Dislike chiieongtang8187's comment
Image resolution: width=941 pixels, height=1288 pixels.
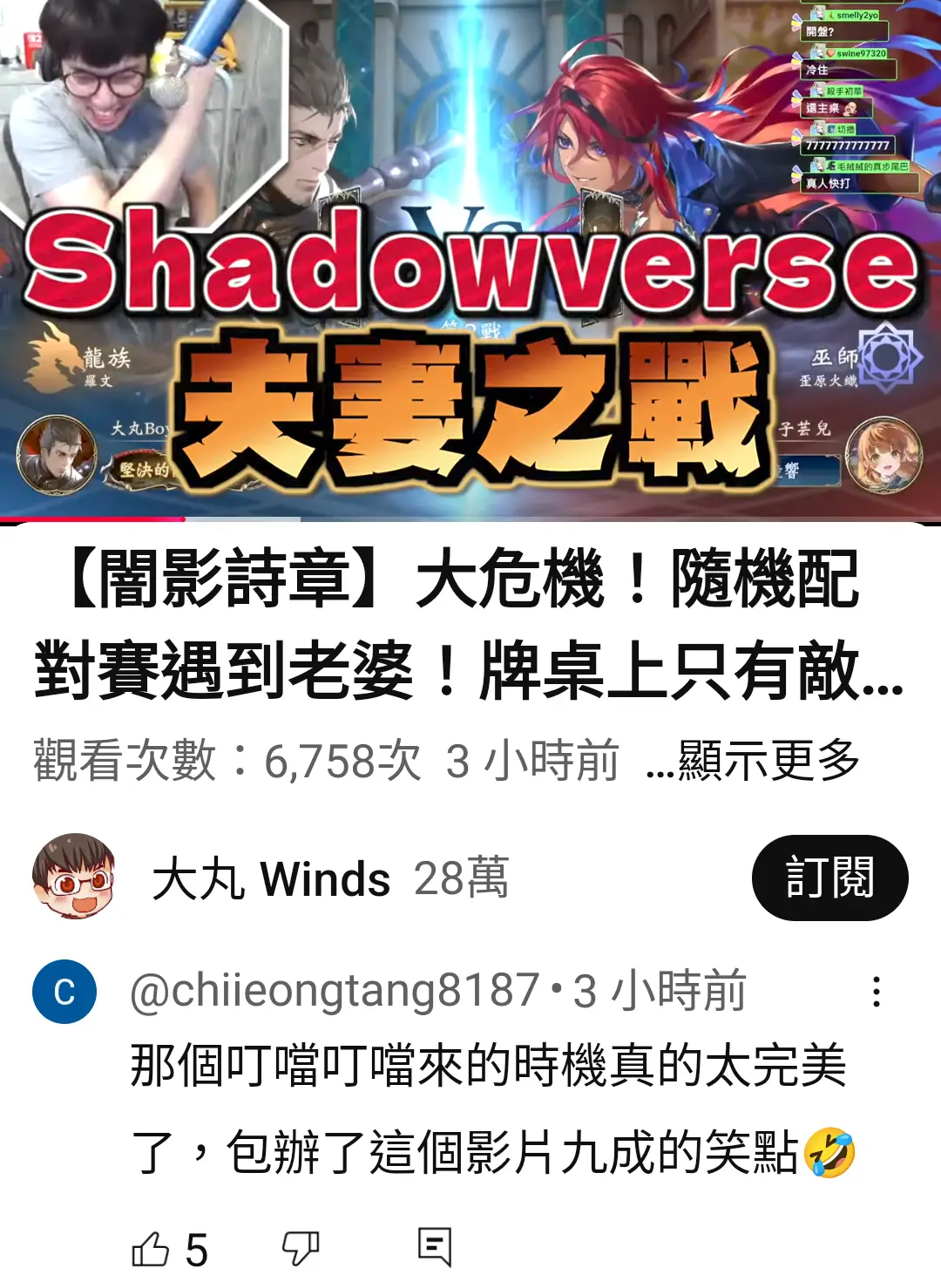(x=301, y=1249)
